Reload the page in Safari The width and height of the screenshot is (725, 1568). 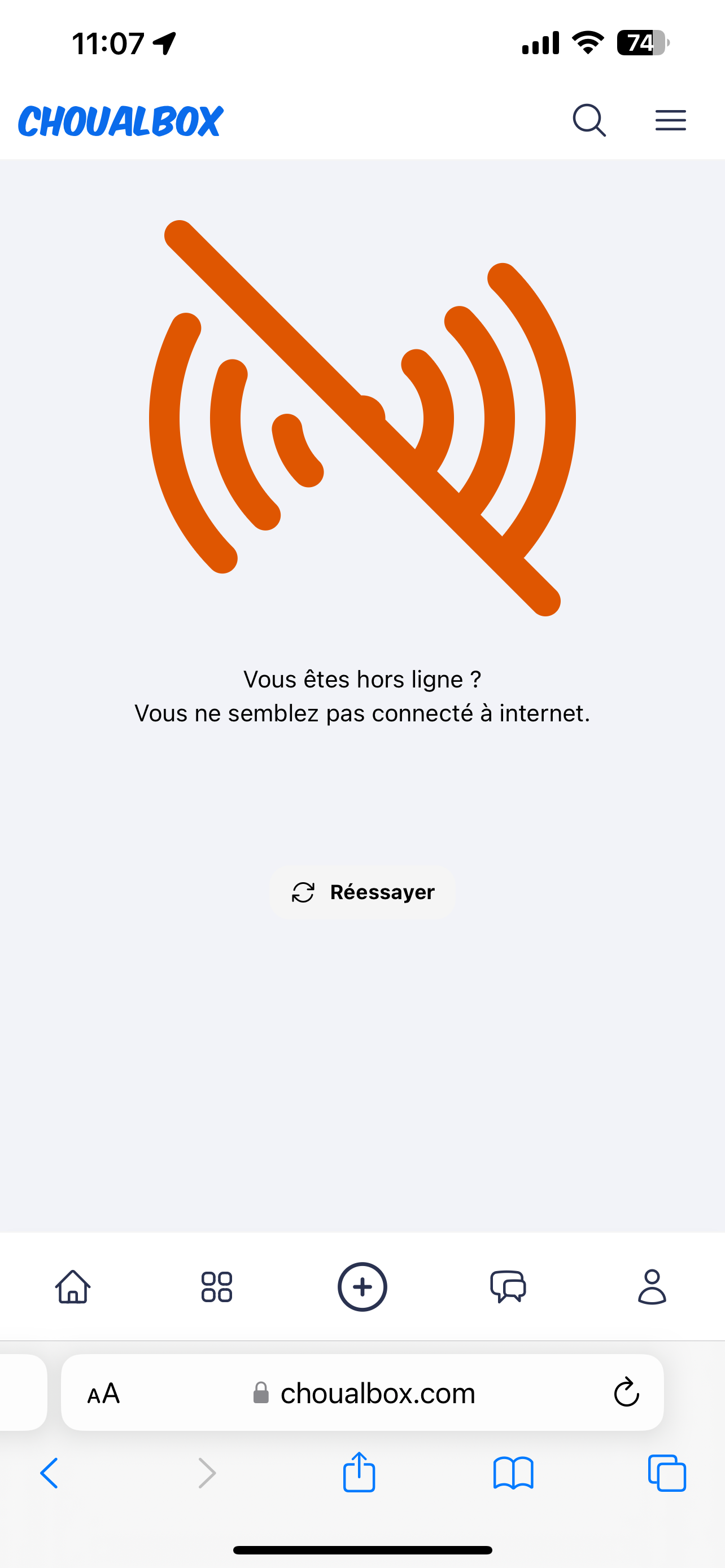[626, 1393]
